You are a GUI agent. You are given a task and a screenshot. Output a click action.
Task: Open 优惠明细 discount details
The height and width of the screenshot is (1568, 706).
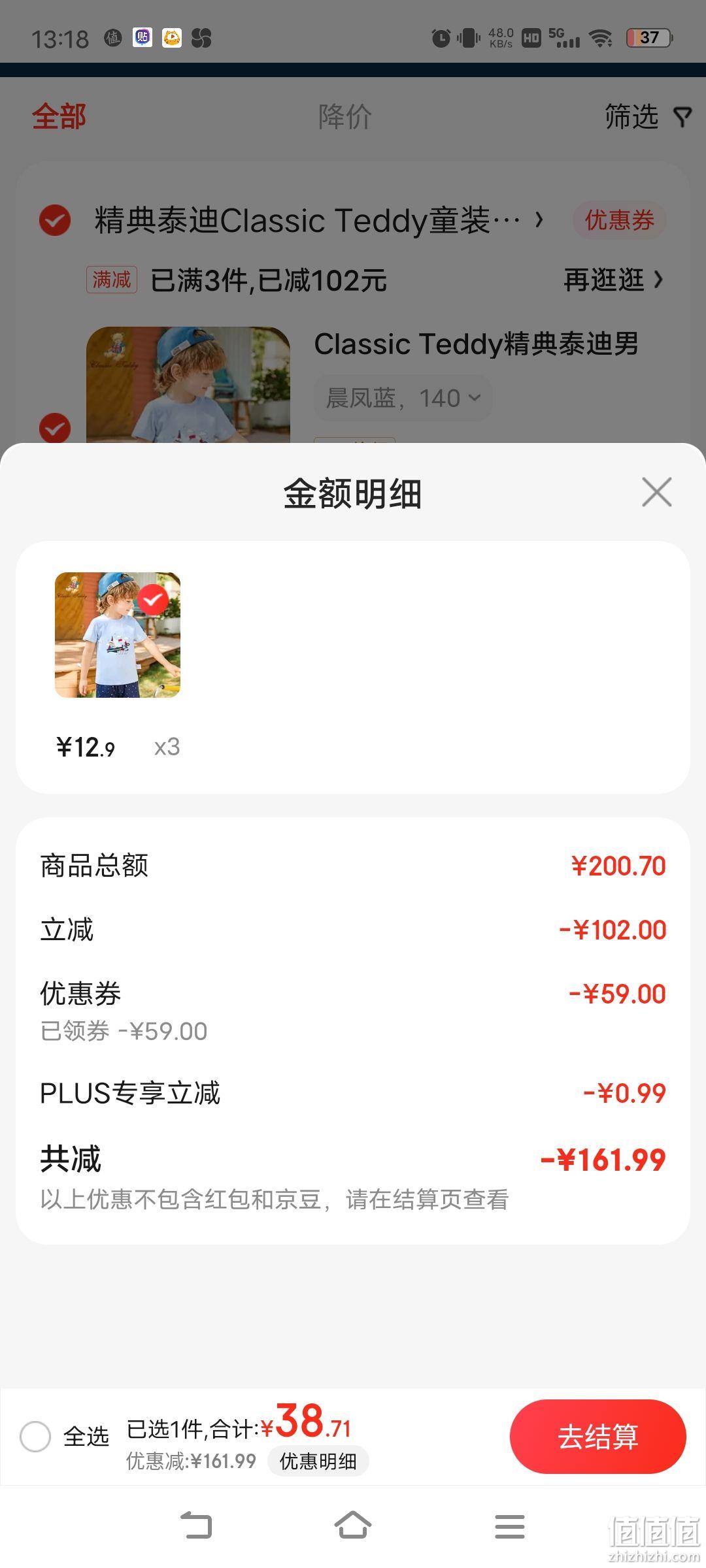click(x=318, y=1461)
